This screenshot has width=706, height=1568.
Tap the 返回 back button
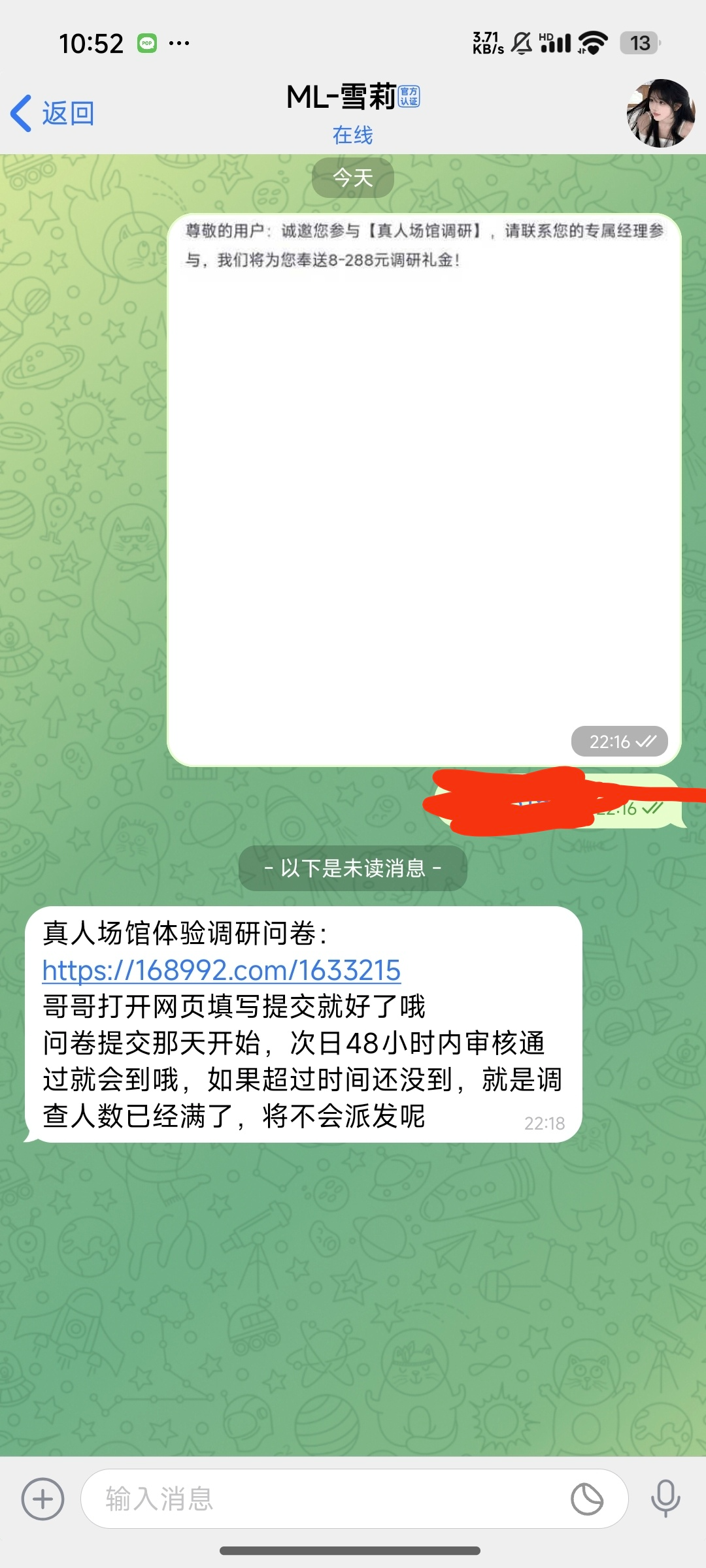pyautogui.click(x=54, y=114)
